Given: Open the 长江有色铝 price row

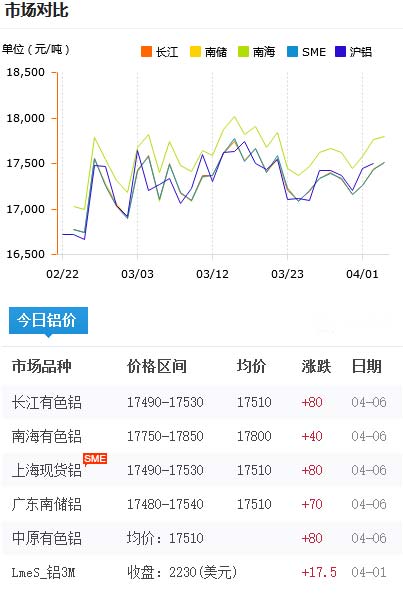Looking at the screenshot, I should [x=202, y=402].
